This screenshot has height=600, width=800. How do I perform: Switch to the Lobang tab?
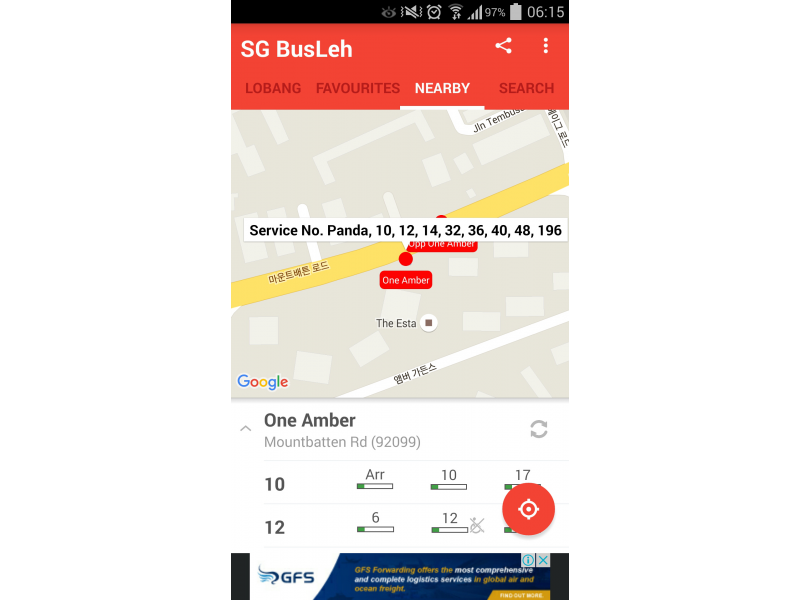pyautogui.click(x=273, y=88)
